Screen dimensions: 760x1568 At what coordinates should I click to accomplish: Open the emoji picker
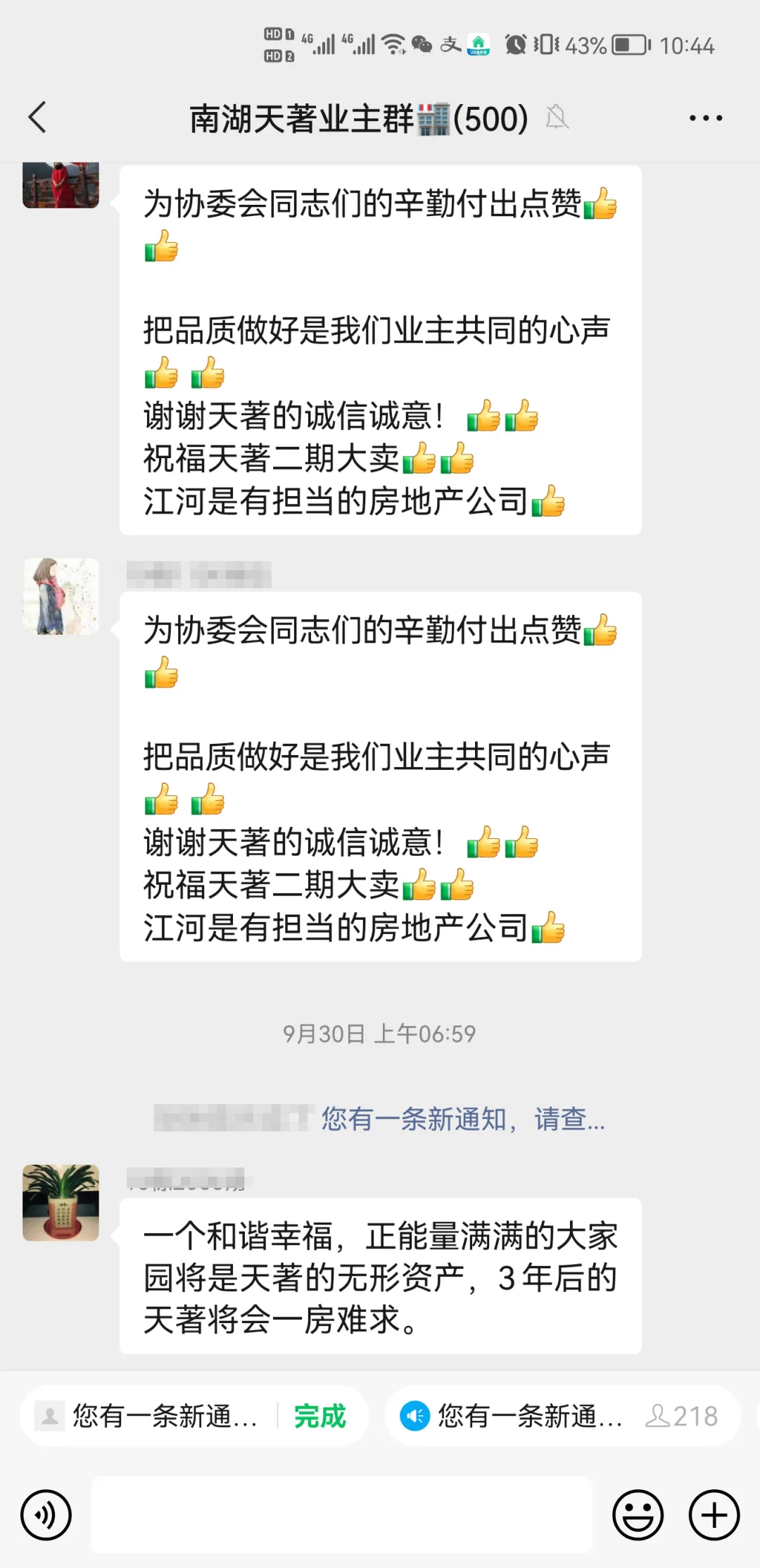638,1515
